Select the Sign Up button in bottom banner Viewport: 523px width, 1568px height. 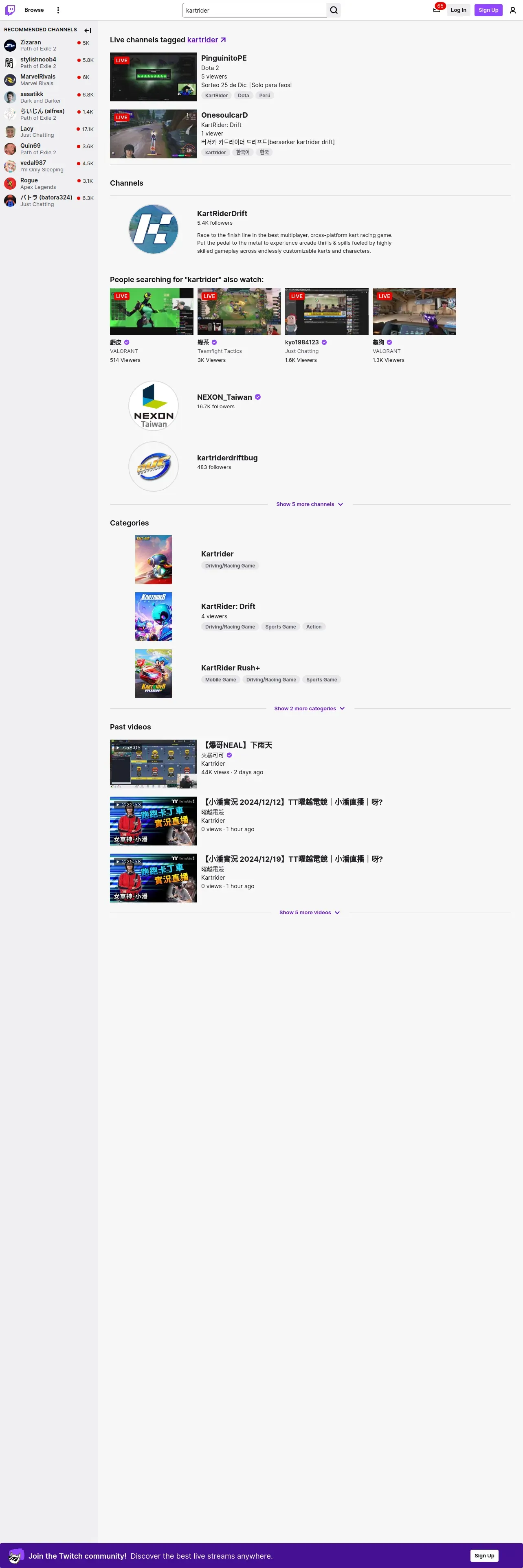click(x=484, y=1555)
